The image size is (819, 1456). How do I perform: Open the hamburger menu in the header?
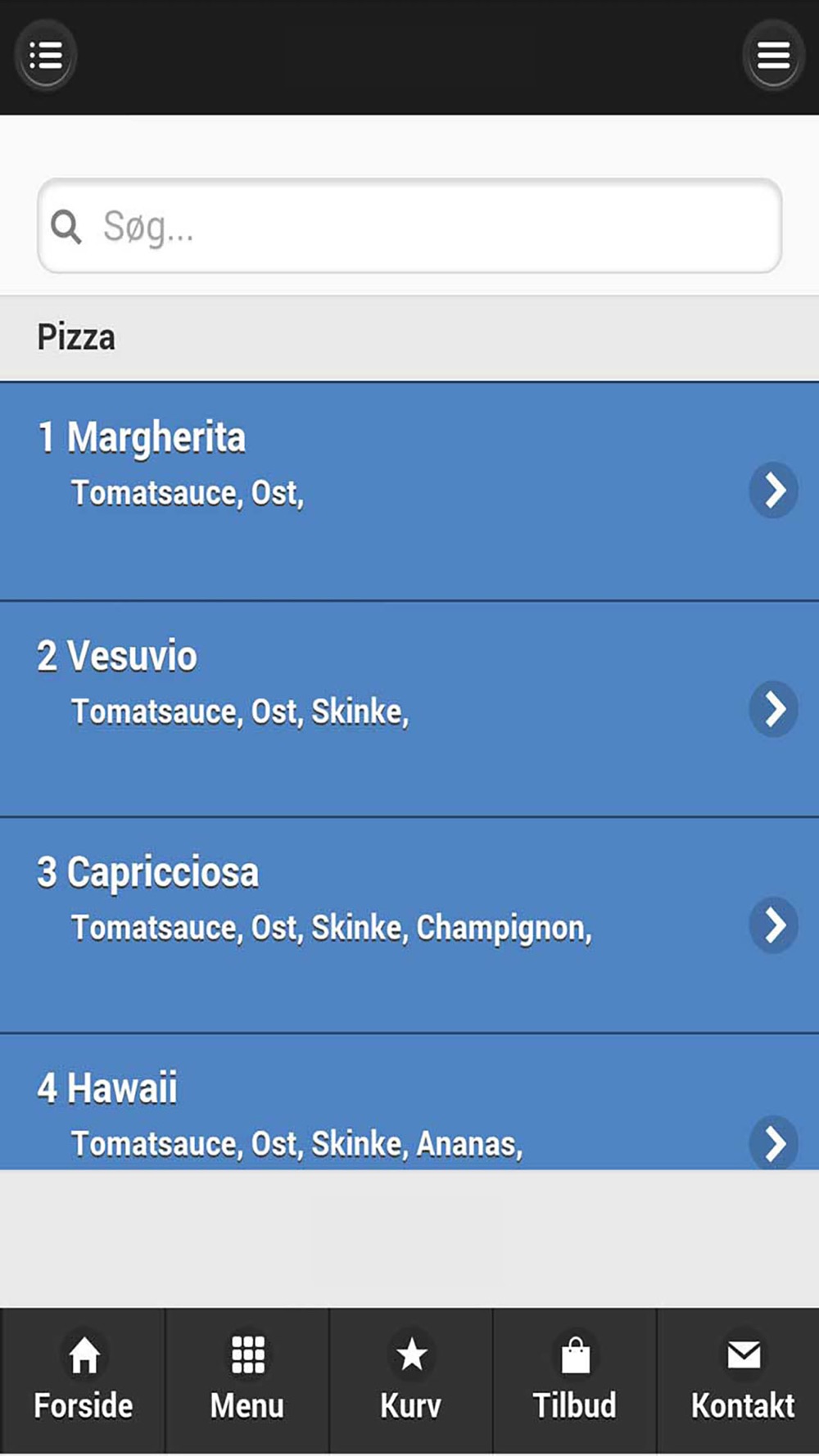tap(773, 56)
